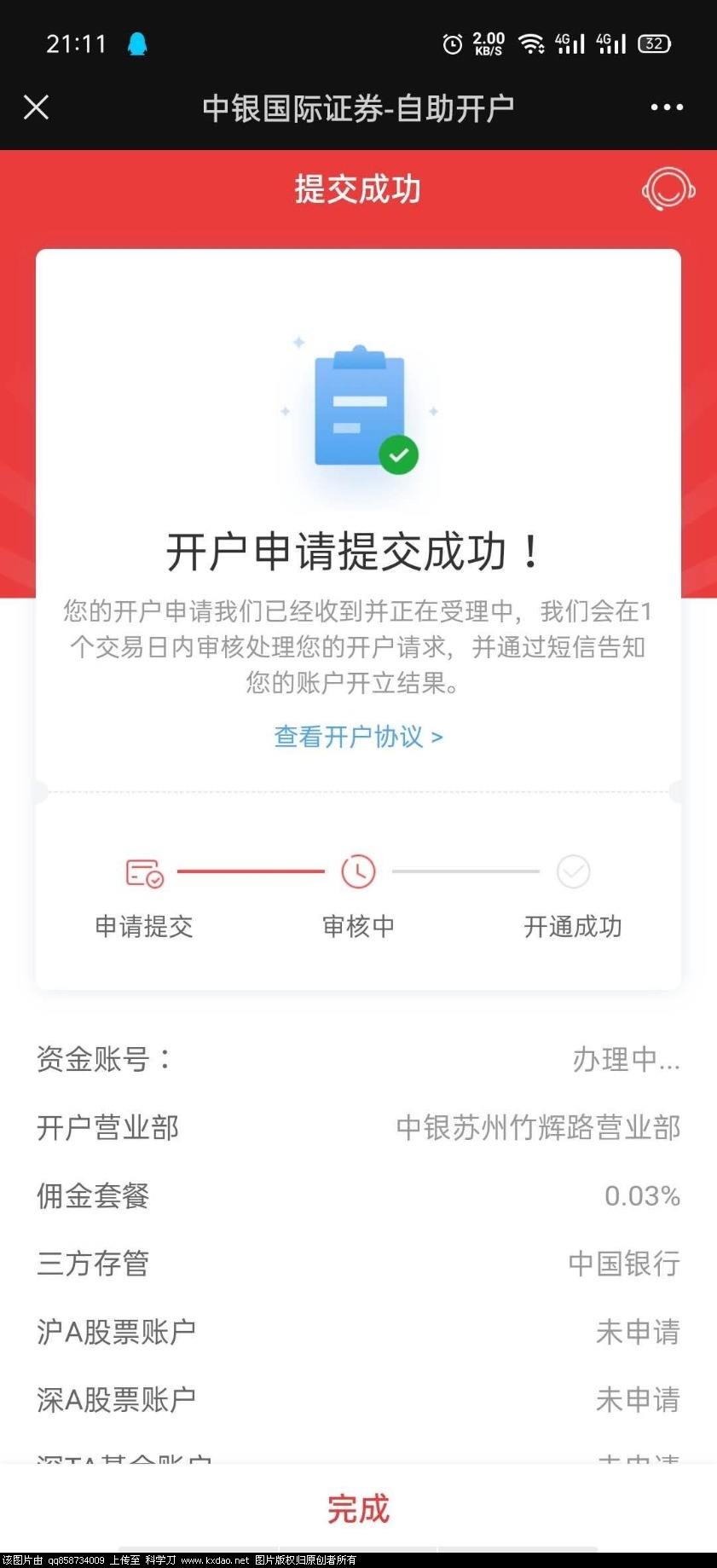Image resolution: width=717 pixels, height=1568 pixels.
Task: Close the 自助开户 page with X
Action: pos(36,107)
